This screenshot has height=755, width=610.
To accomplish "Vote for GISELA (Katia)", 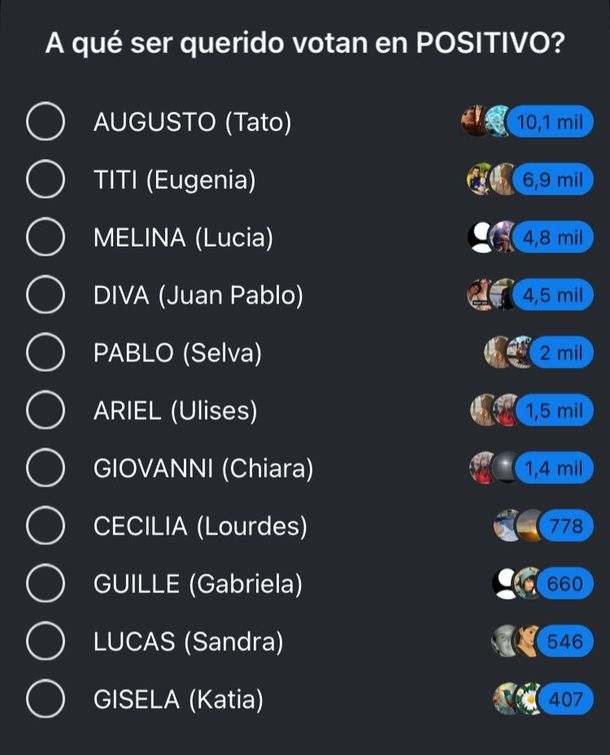I will point(45,699).
